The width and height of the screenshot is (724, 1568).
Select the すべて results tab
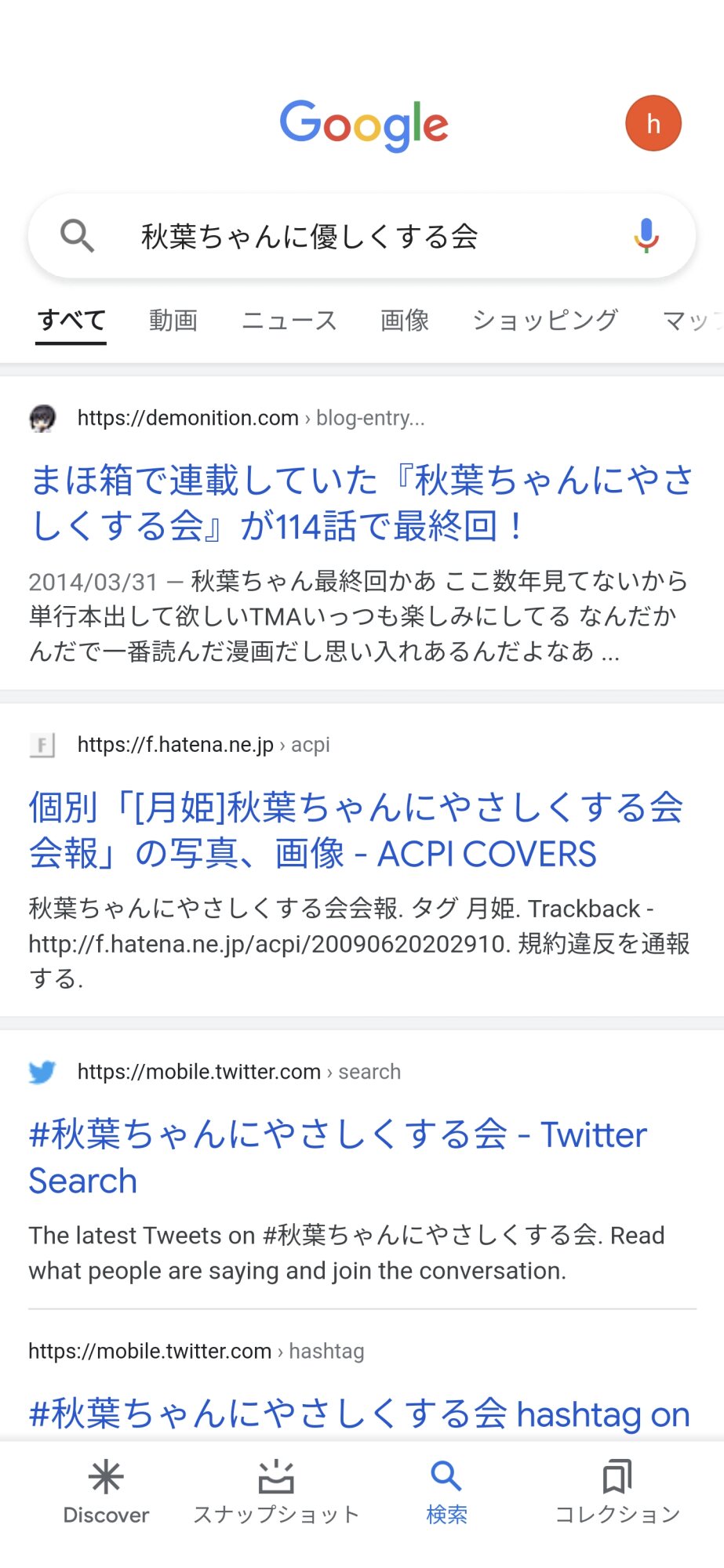[71, 321]
